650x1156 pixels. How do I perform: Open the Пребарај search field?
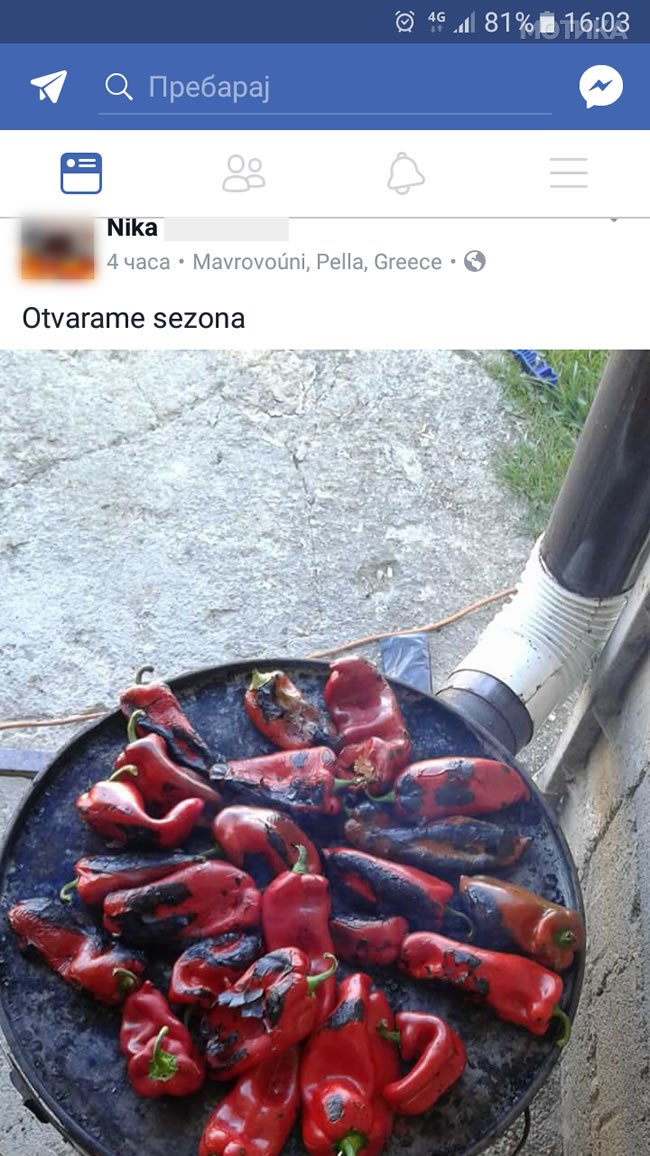(325, 87)
